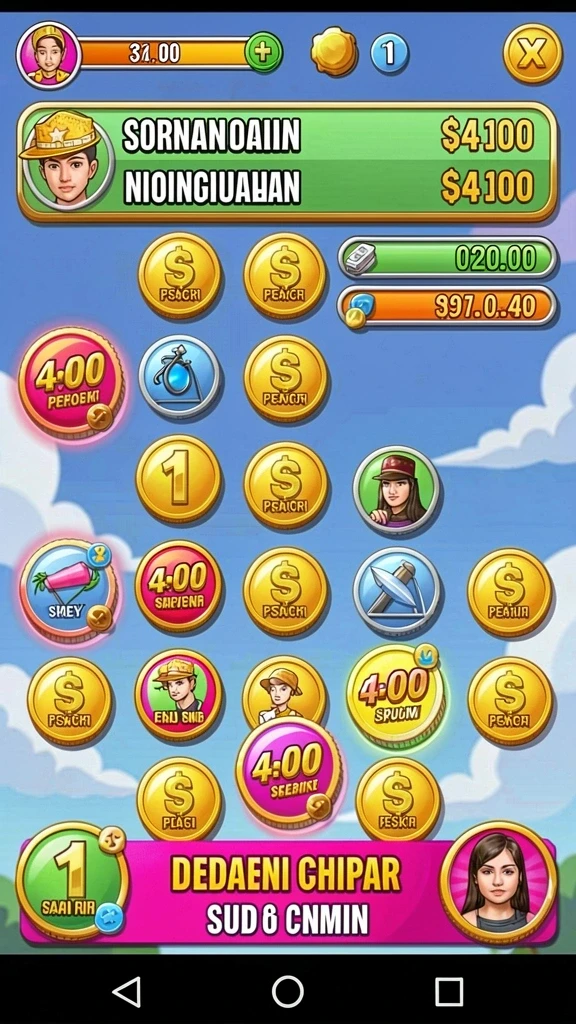
Task: Tap the blue shovel tool coin
Action: click(397, 591)
